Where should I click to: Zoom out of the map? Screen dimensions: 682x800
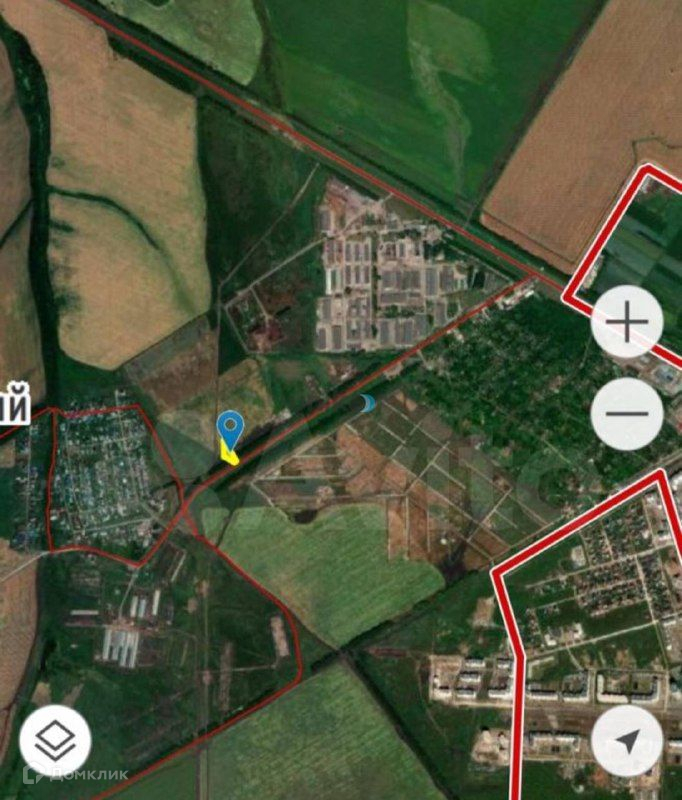tap(627, 413)
